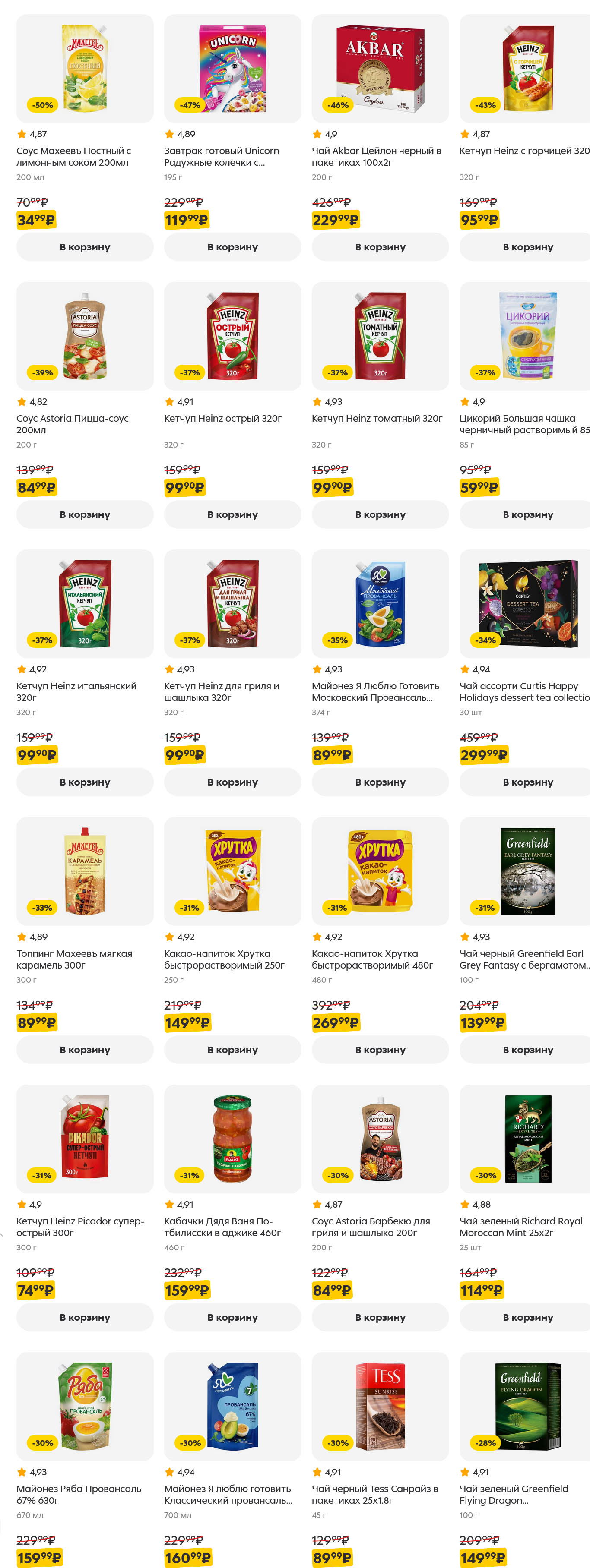The image size is (590, 1568).
Task: Add Топпинг Махеевъ мягкая карамель to cart
Action: point(85,1049)
